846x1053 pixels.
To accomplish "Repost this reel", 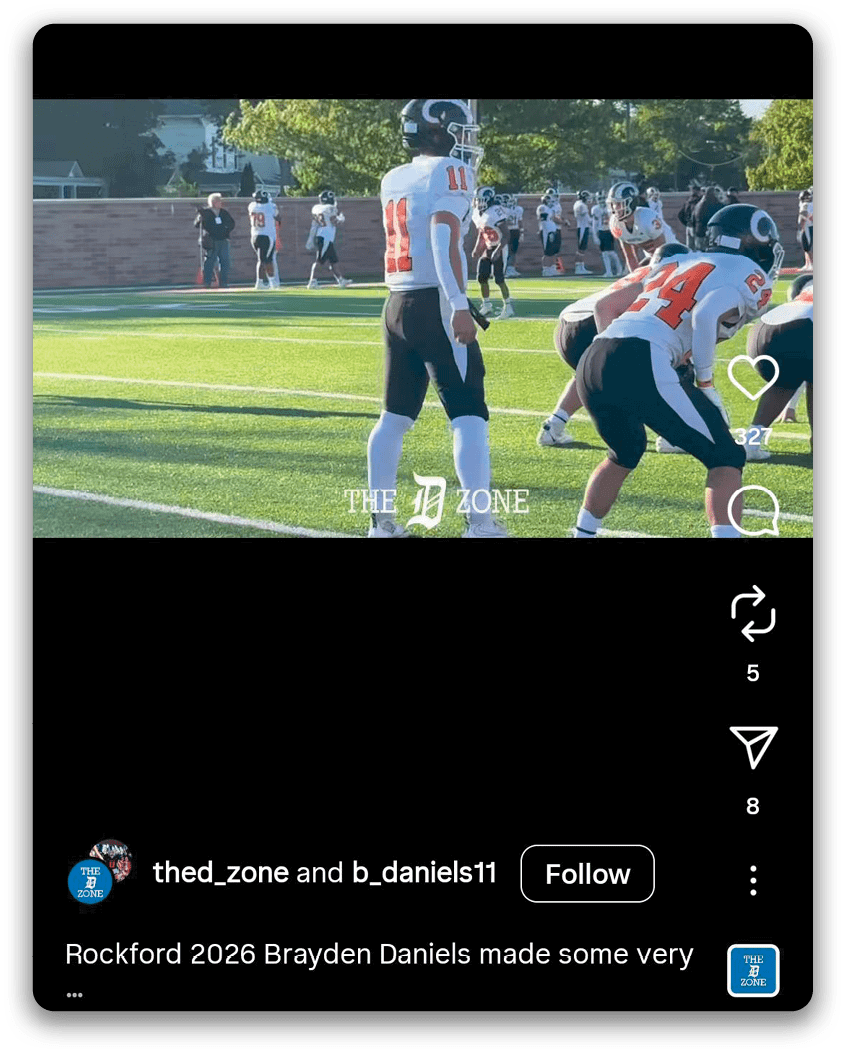I will click(x=753, y=613).
